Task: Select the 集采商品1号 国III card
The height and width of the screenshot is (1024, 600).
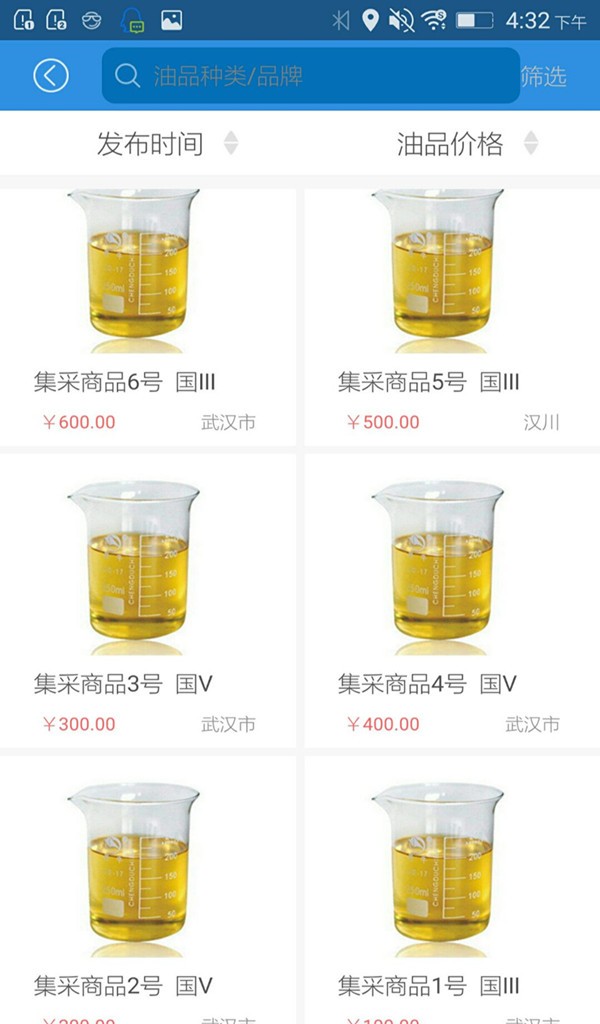Action: point(452,890)
